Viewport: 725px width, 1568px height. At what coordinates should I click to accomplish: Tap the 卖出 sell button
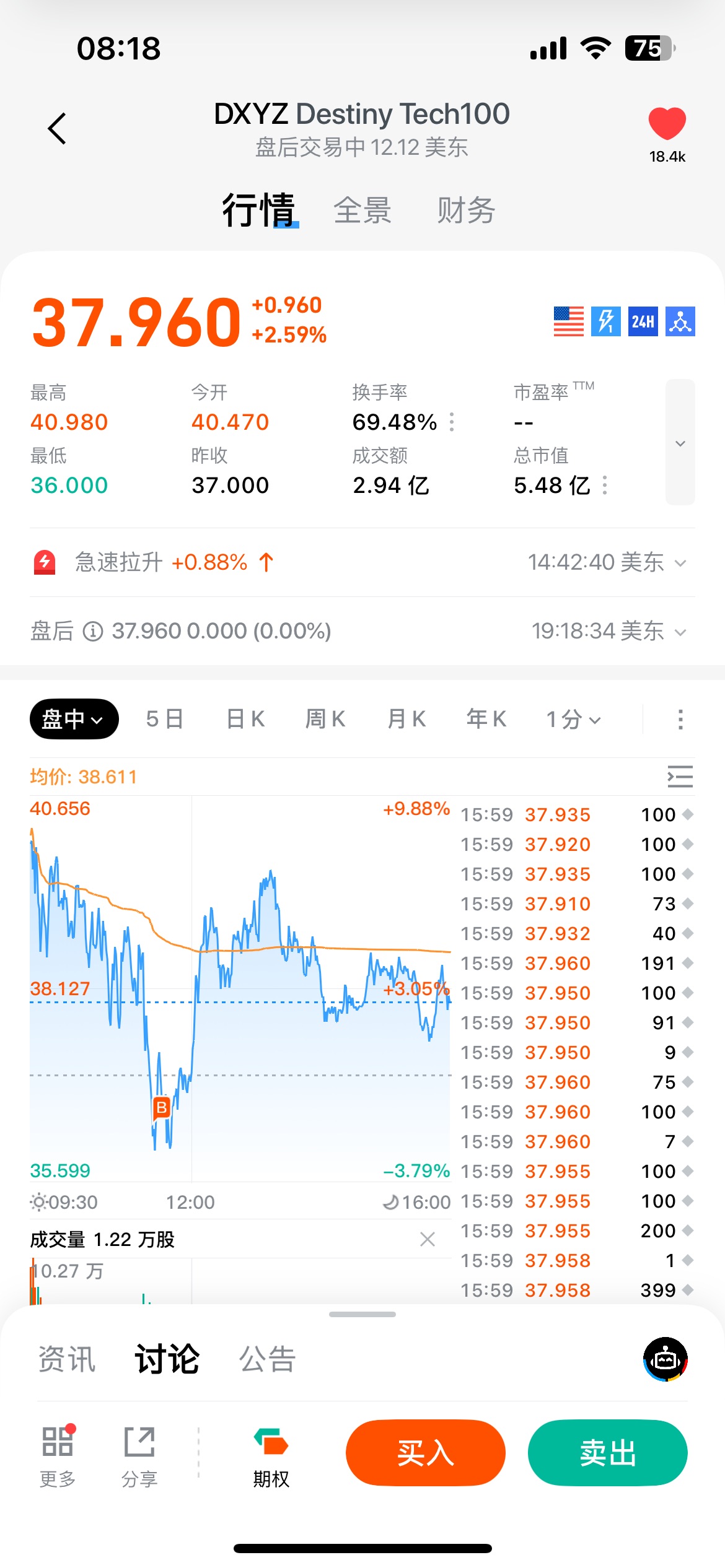[607, 1452]
